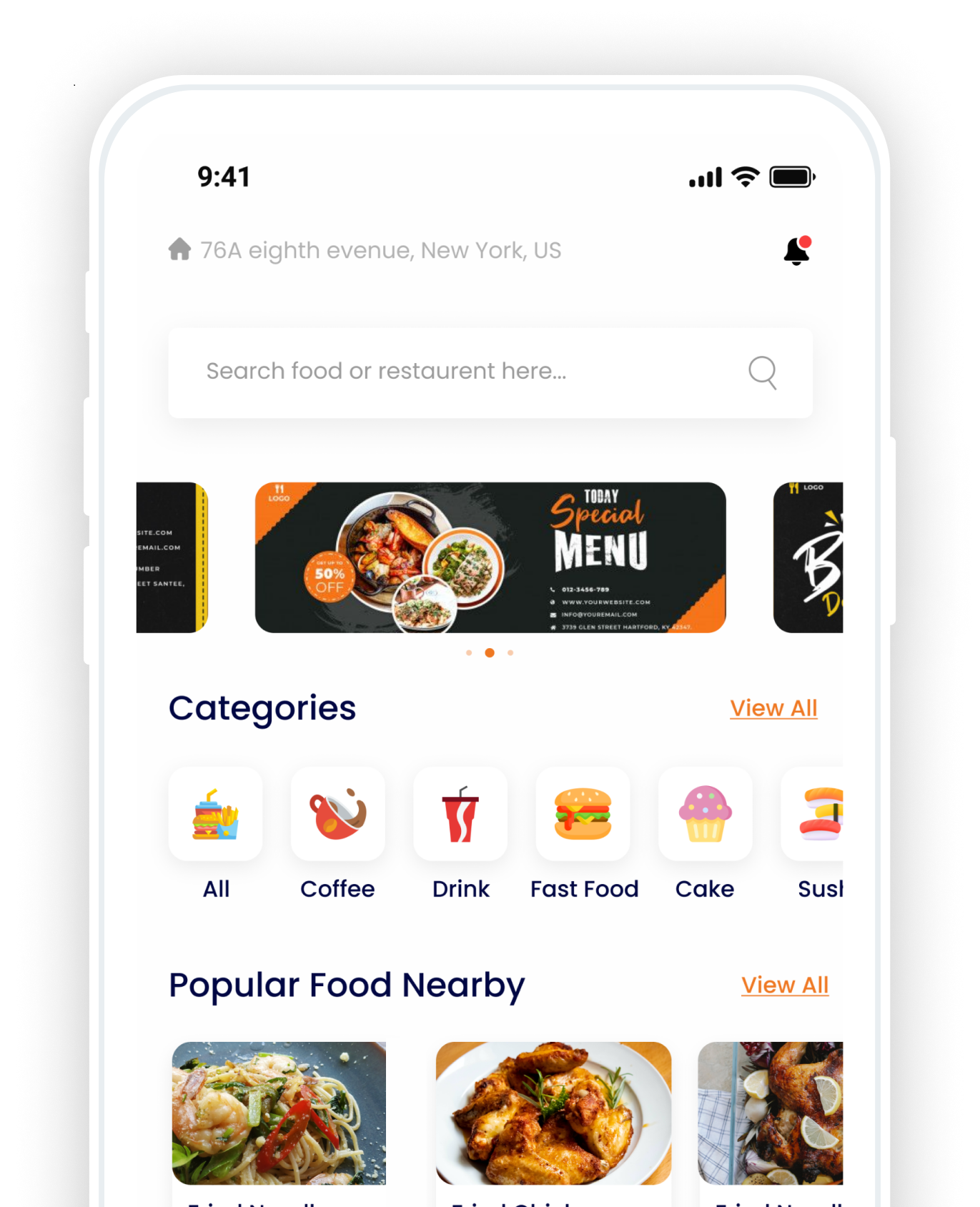Open the Today Special Menu banner
The image size is (980, 1207).
point(490,557)
